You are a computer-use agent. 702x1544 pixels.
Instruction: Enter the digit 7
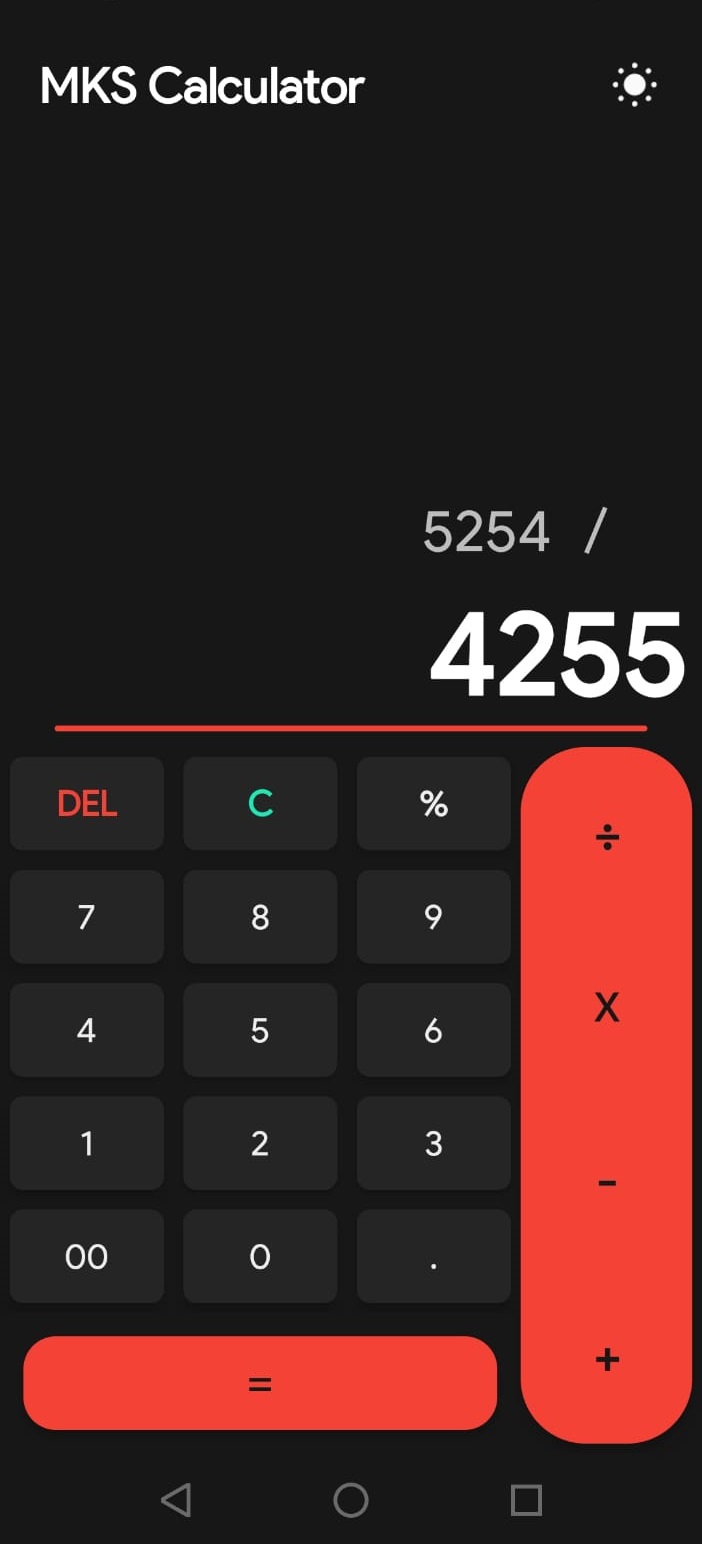(87, 917)
